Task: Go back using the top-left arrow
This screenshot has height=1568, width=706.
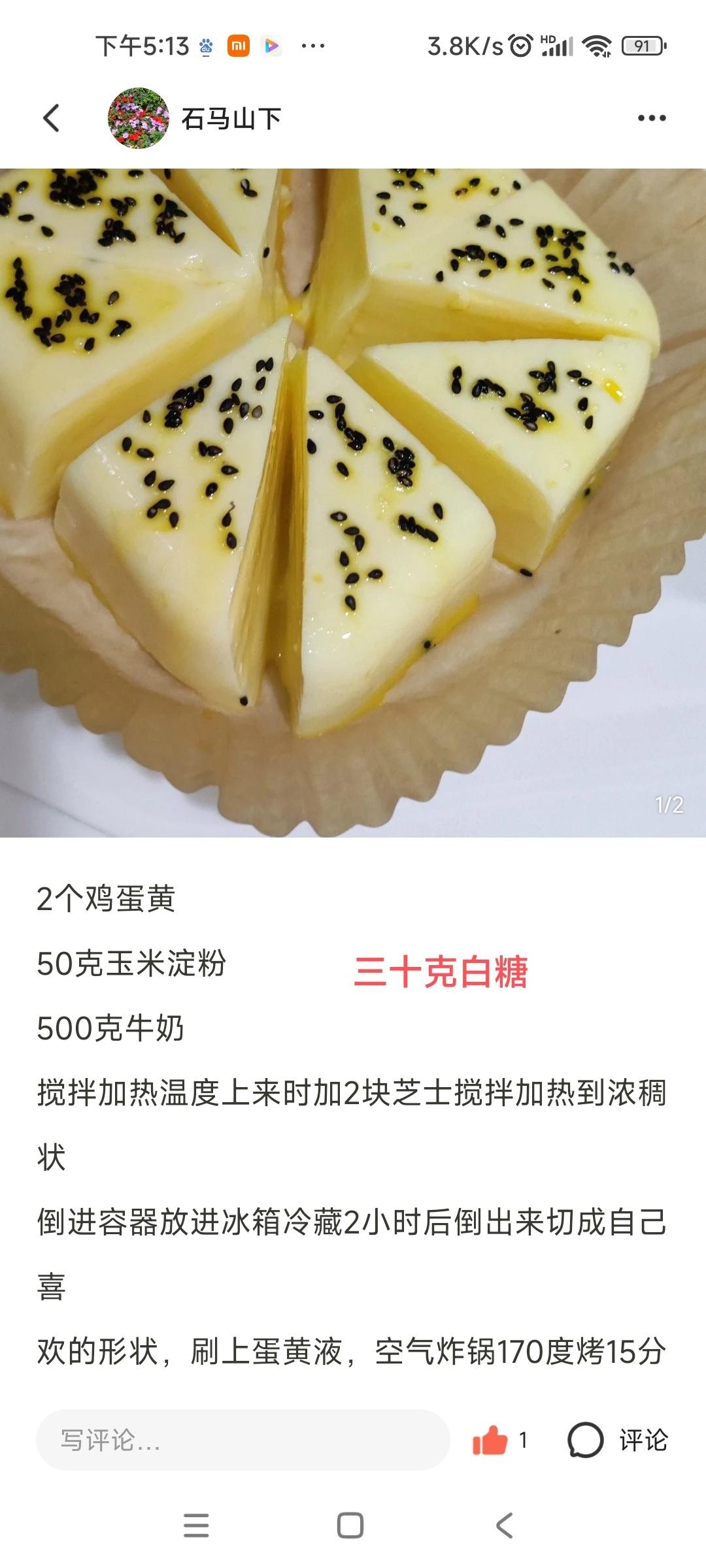Action: [x=51, y=118]
